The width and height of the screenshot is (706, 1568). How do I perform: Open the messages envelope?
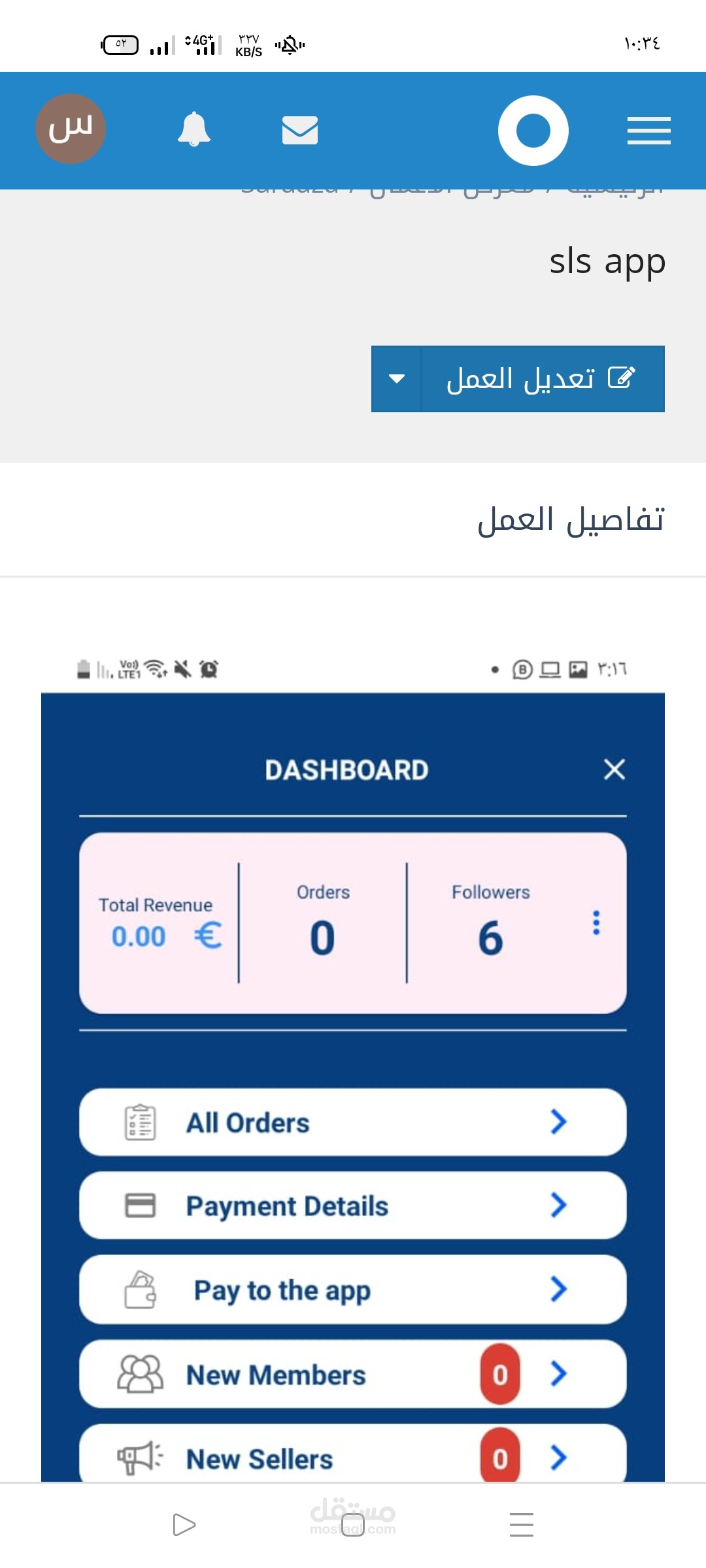300,130
